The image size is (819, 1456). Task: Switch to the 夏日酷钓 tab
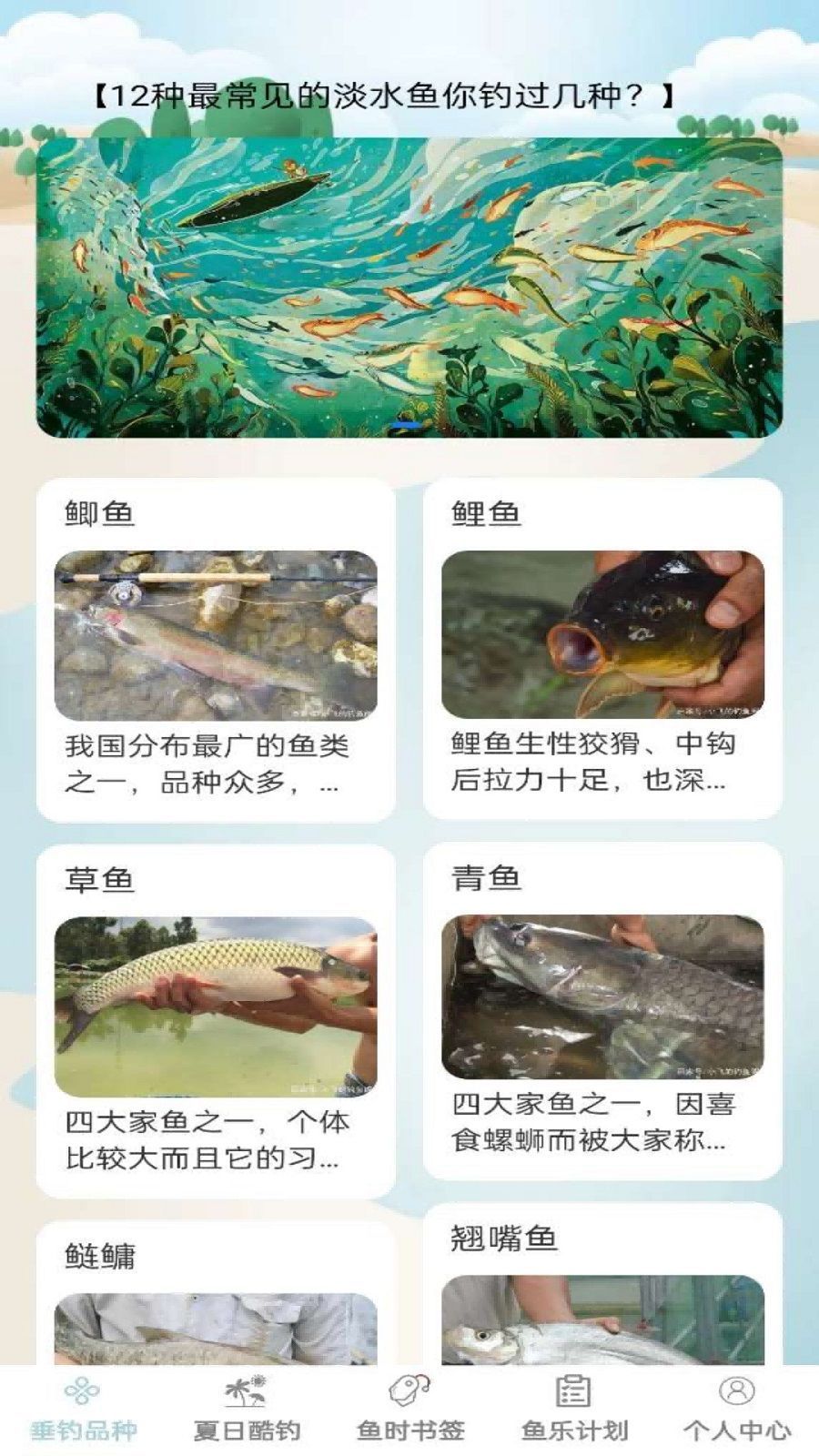[247, 1410]
